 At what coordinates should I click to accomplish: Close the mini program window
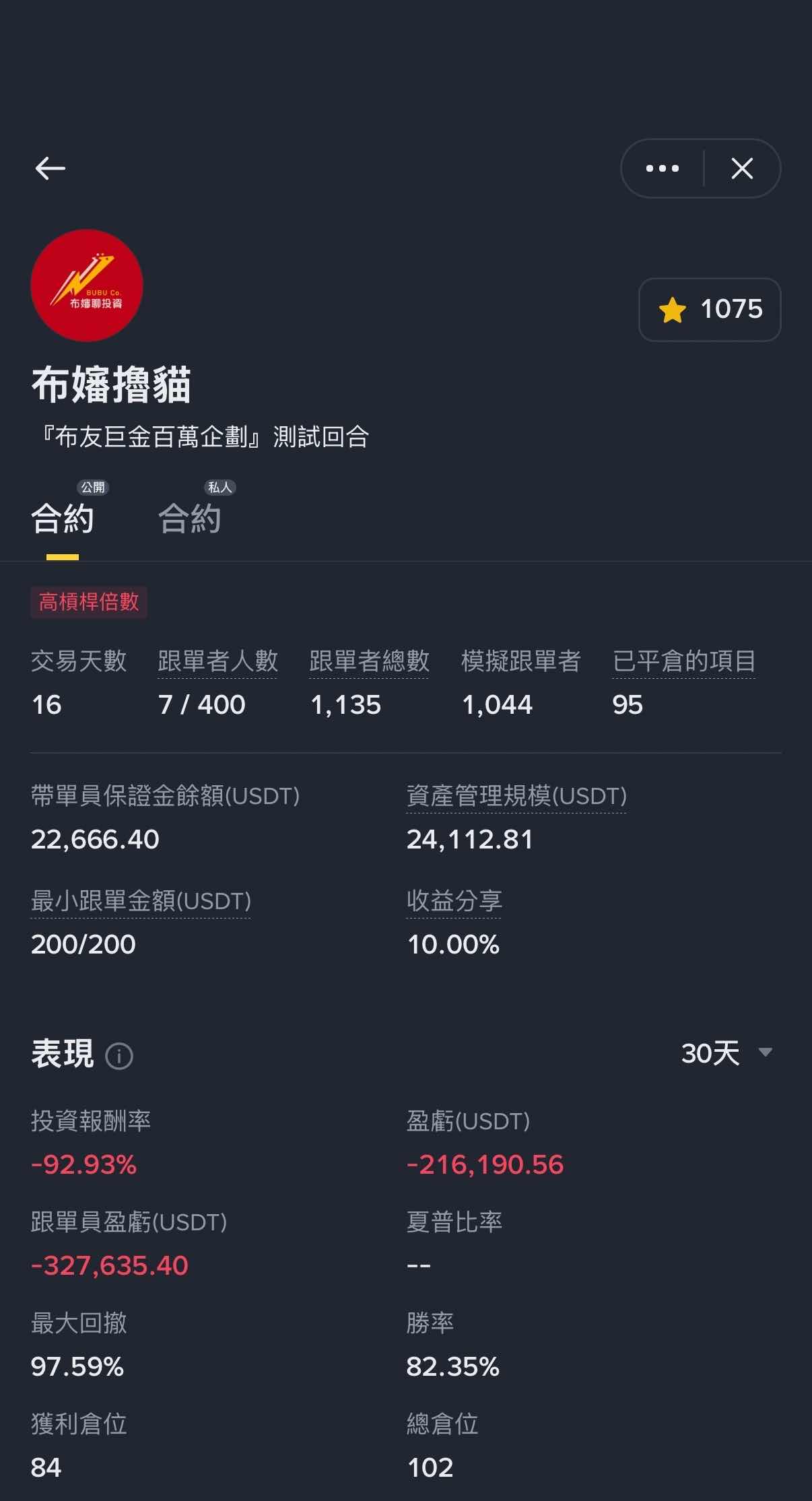click(741, 168)
